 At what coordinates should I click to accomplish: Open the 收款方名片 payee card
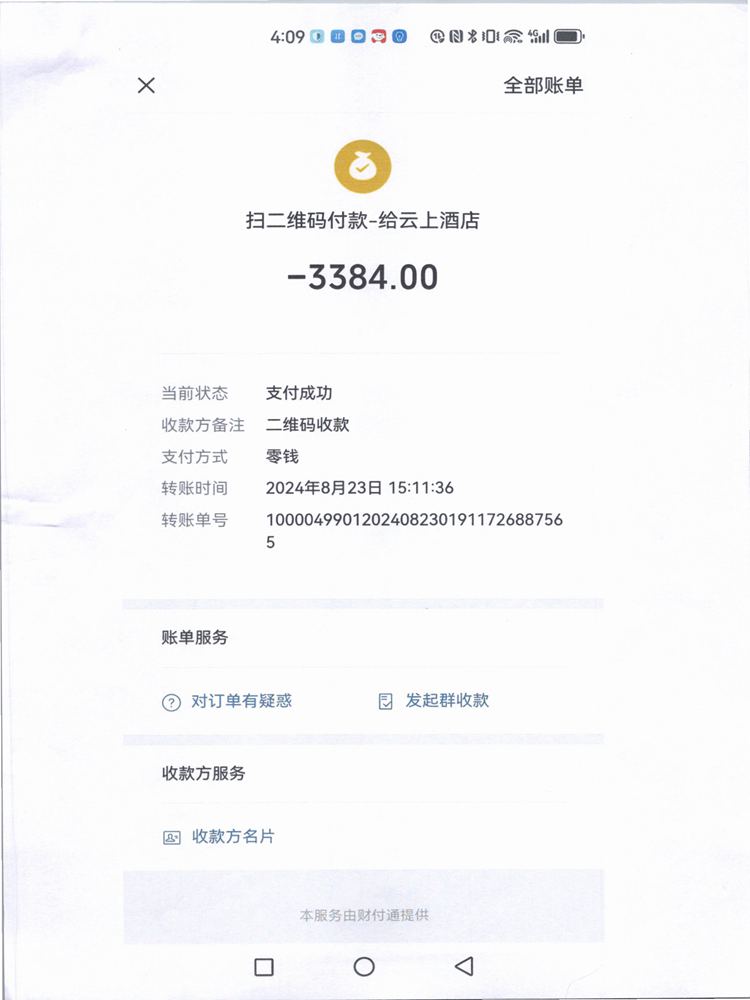click(x=219, y=836)
